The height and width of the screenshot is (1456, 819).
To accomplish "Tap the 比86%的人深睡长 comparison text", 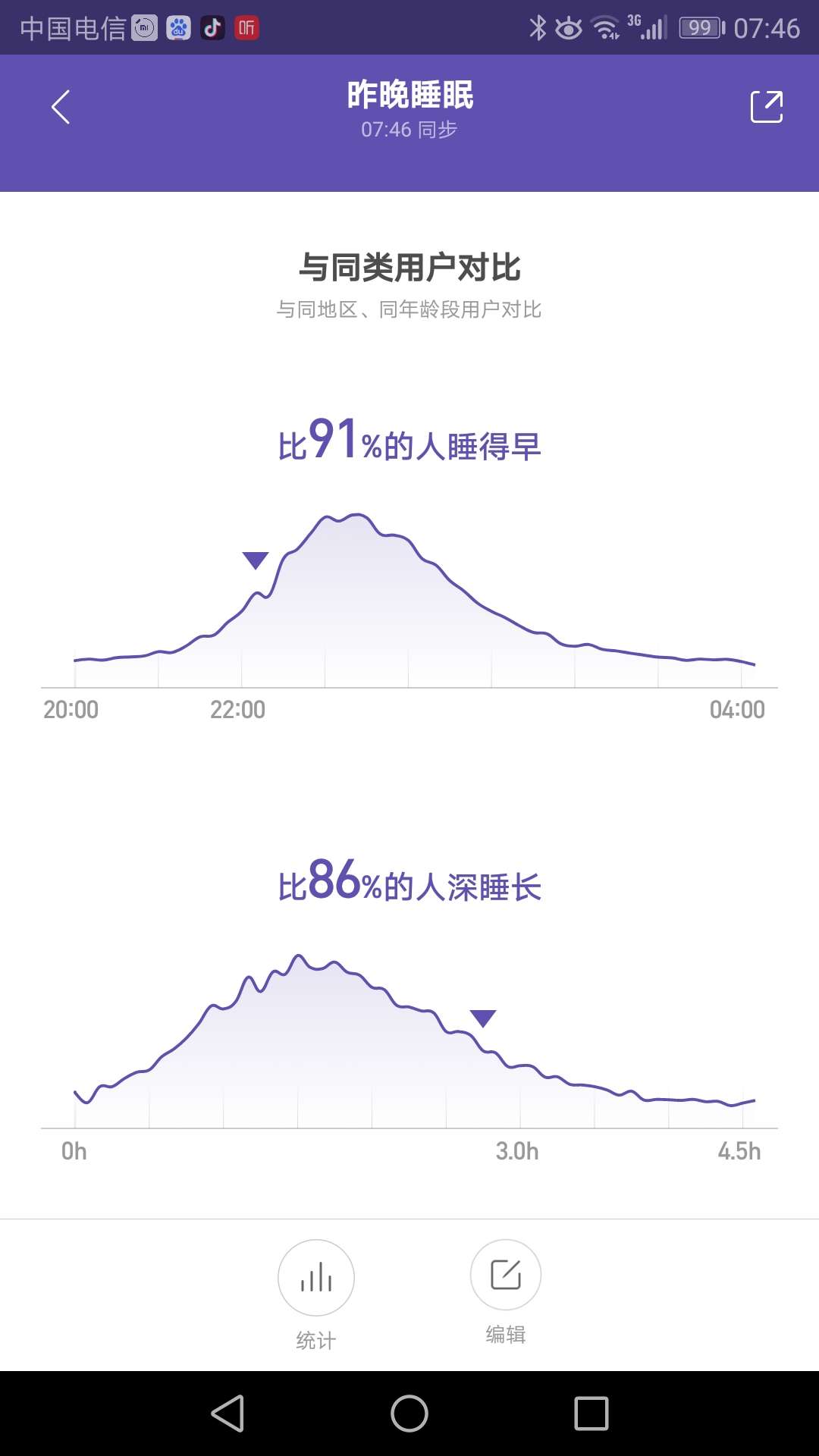I will click(409, 883).
